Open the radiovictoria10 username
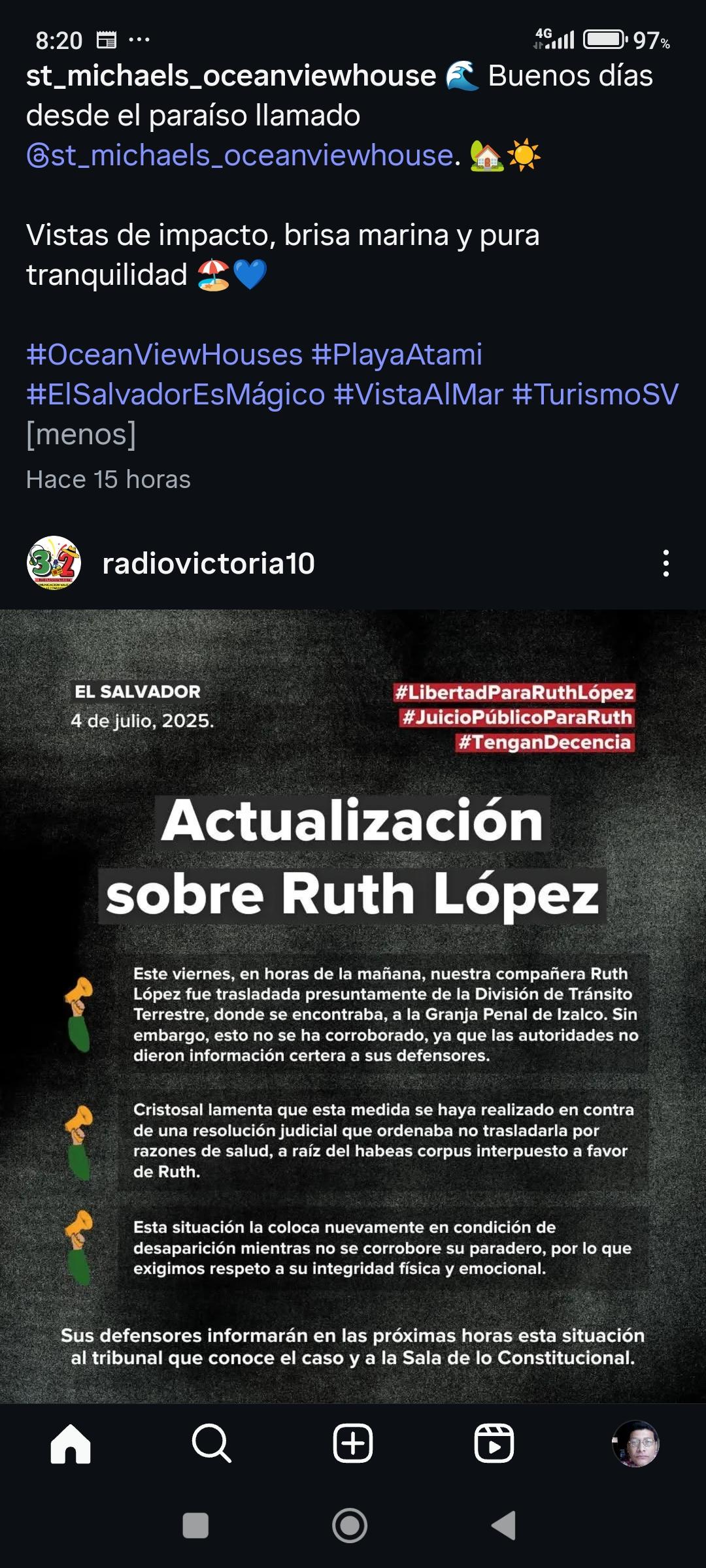Viewport: 706px width, 1568px height. (x=209, y=563)
